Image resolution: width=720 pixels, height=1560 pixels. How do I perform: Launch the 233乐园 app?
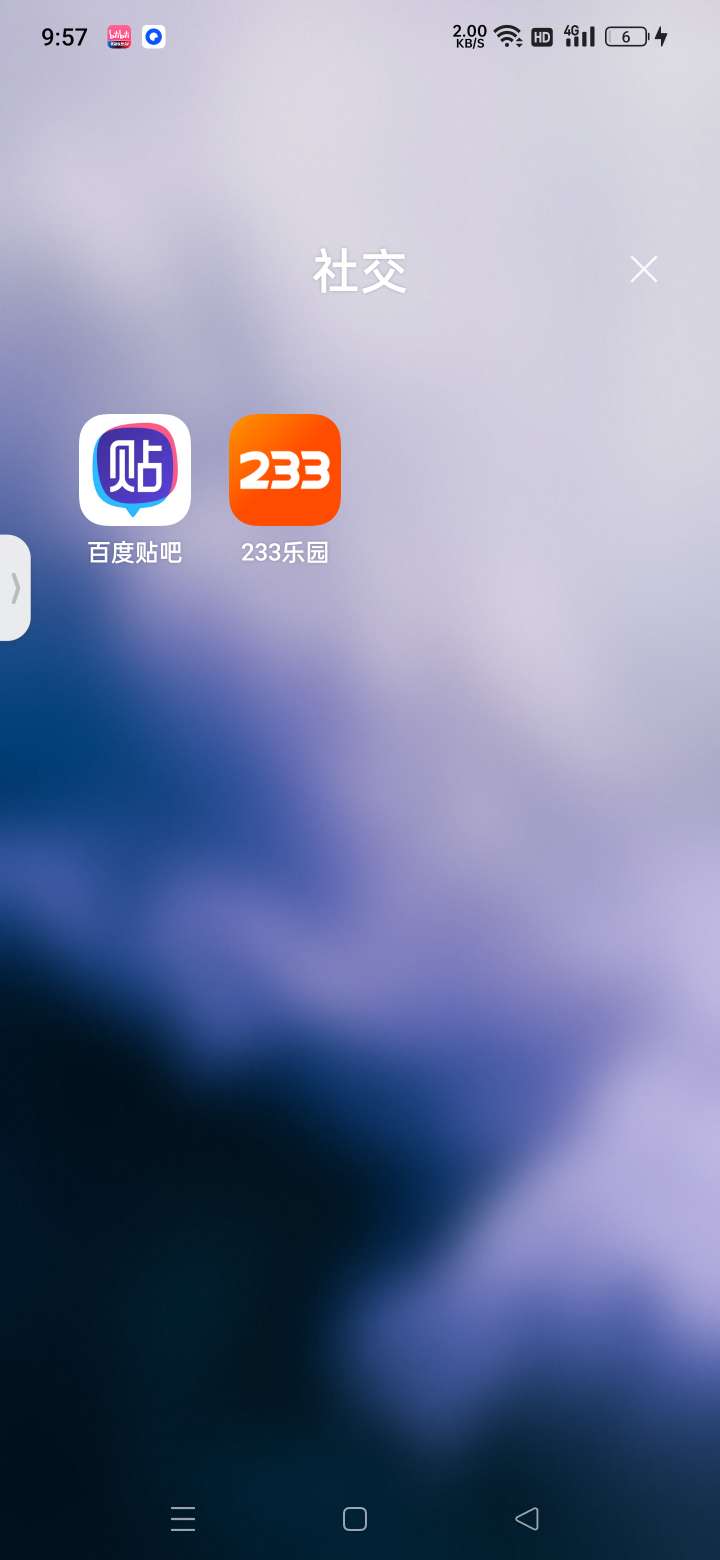(x=285, y=470)
